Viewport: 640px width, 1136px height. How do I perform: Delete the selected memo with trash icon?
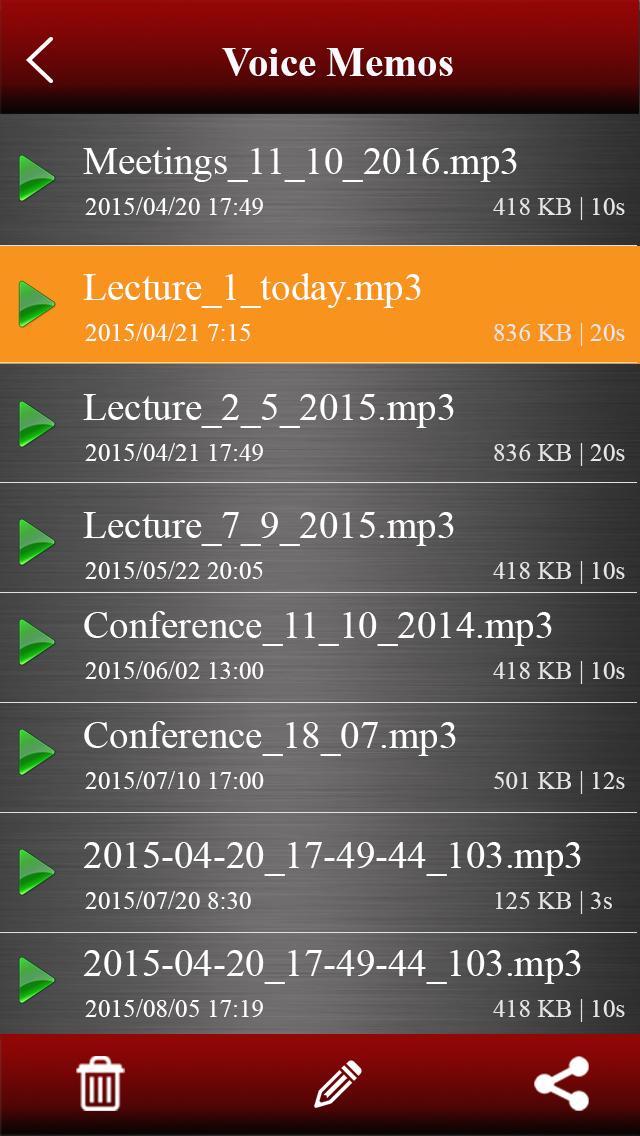[100, 1084]
